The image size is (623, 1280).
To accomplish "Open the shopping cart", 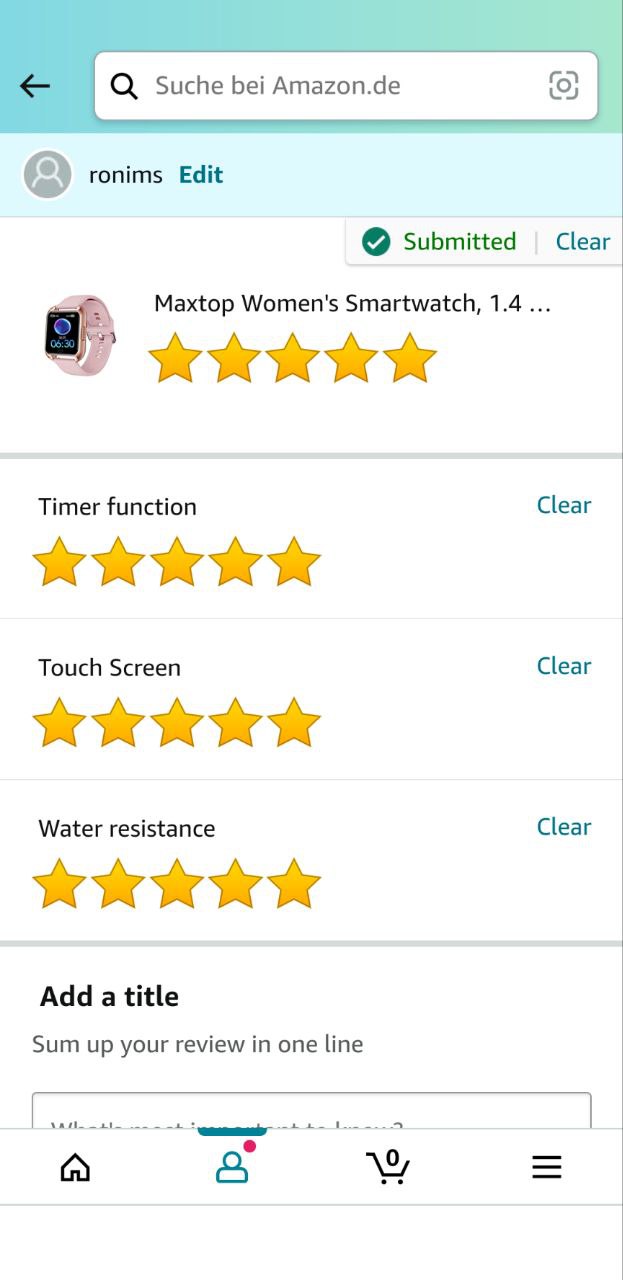I will click(388, 1167).
